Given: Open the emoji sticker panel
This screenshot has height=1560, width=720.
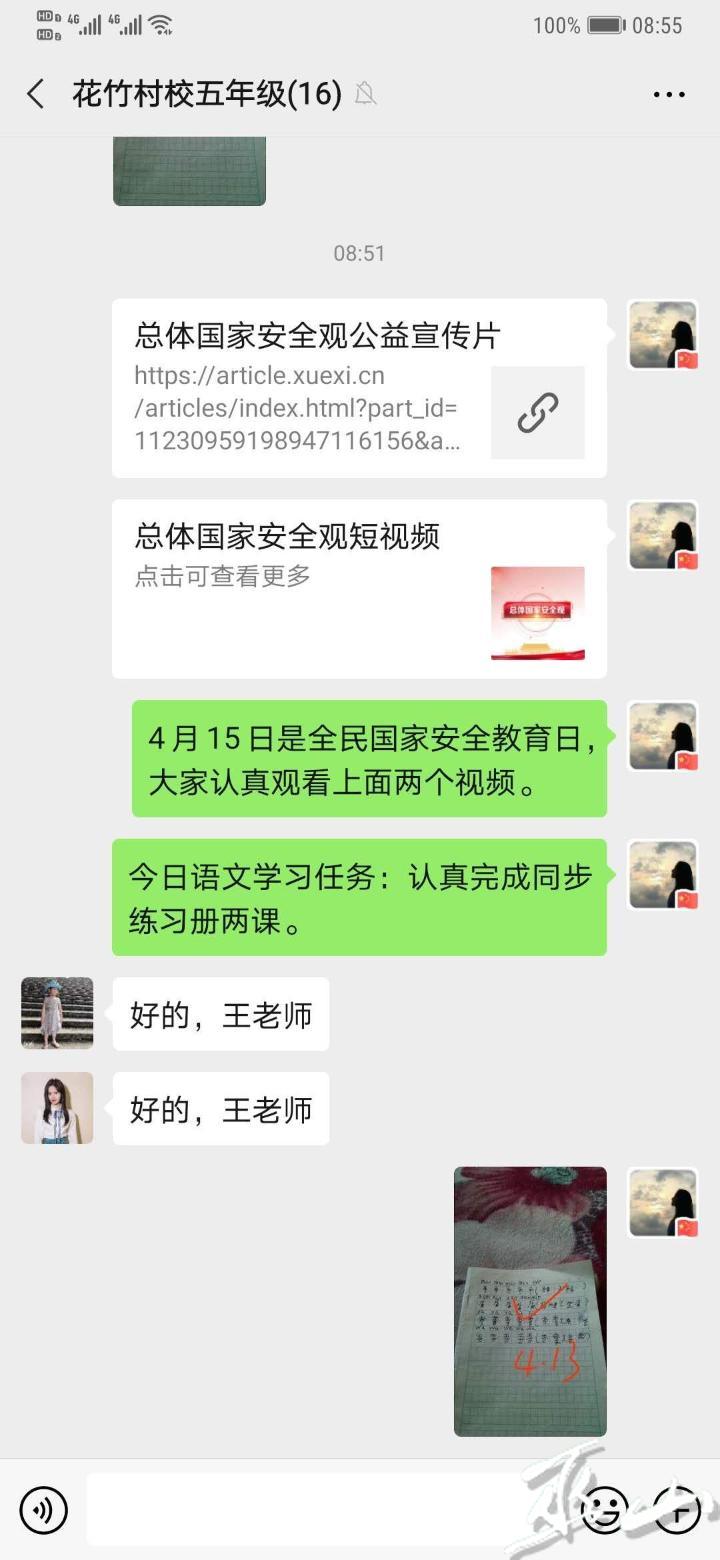Looking at the screenshot, I should 605,1510.
